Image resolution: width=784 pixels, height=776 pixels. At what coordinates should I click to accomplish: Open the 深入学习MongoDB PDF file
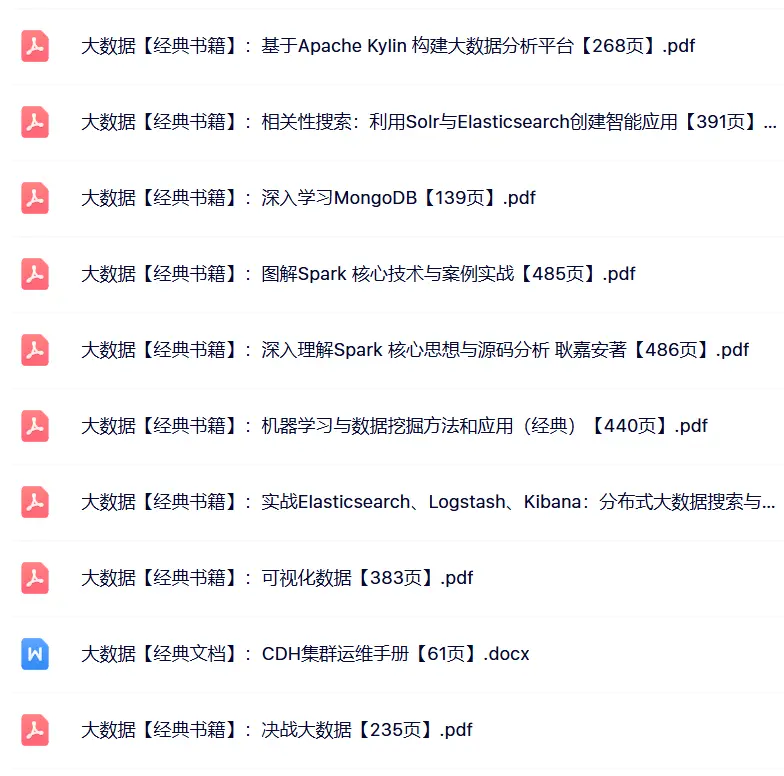pos(308,198)
